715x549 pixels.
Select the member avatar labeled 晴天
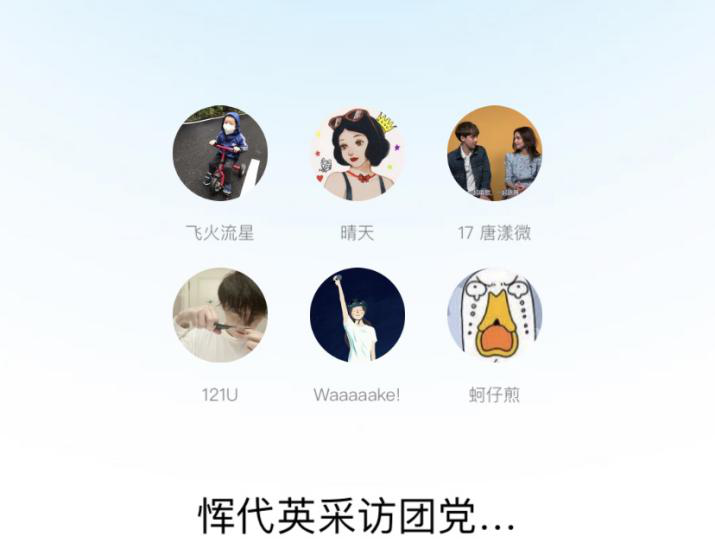pyautogui.click(x=357, y=153)
